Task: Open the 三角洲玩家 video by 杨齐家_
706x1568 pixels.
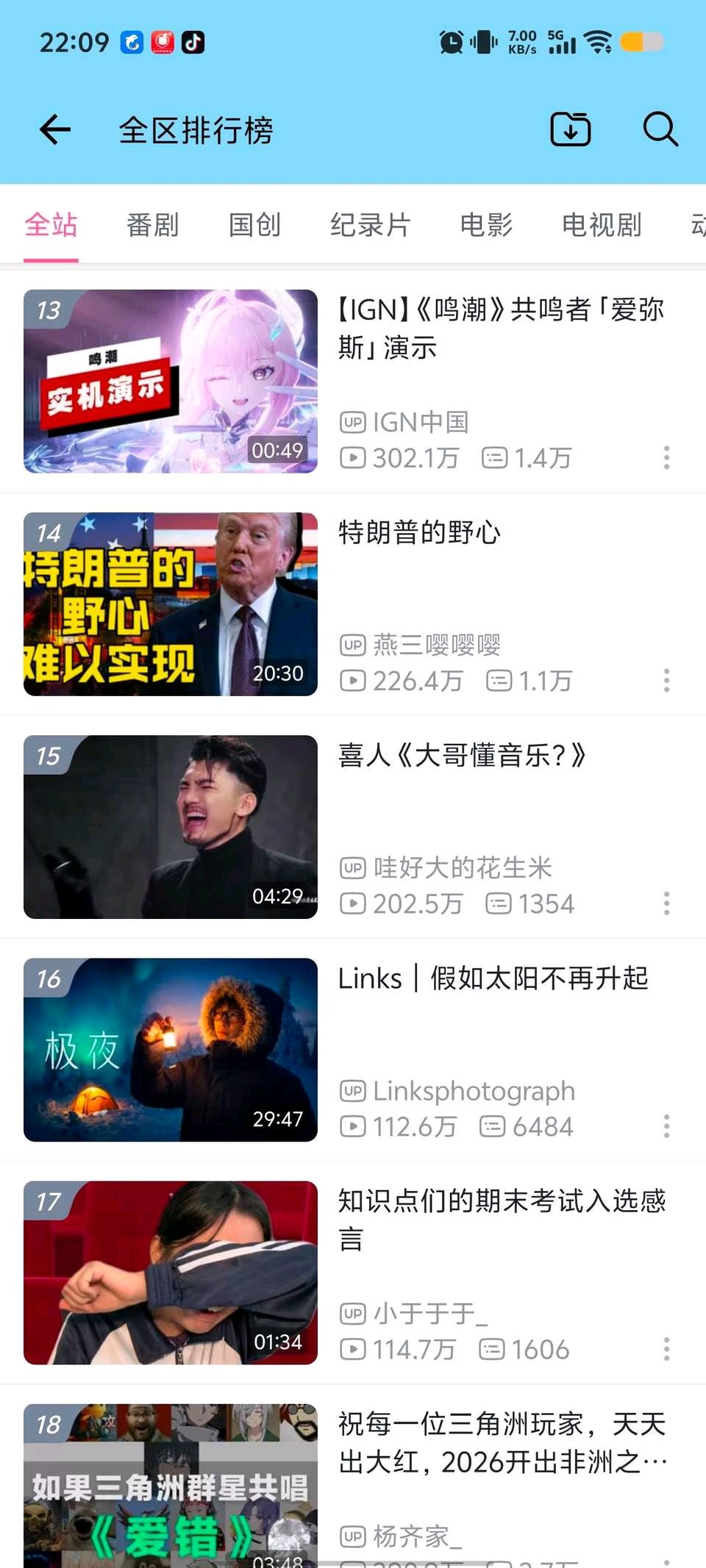Action: (171, 1485)
